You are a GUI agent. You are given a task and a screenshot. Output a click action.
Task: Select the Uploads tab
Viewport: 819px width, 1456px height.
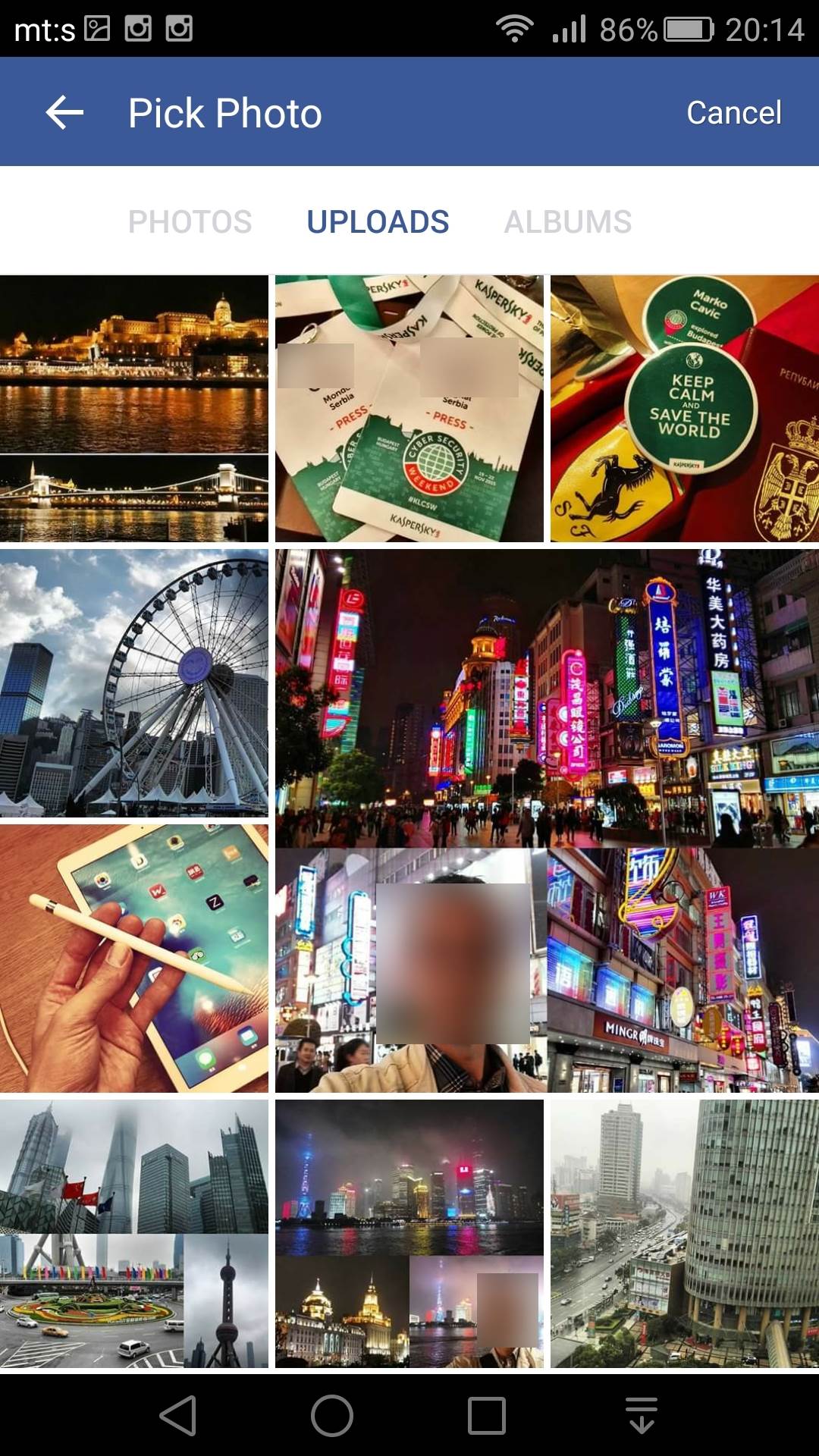[x=378, y=222]
